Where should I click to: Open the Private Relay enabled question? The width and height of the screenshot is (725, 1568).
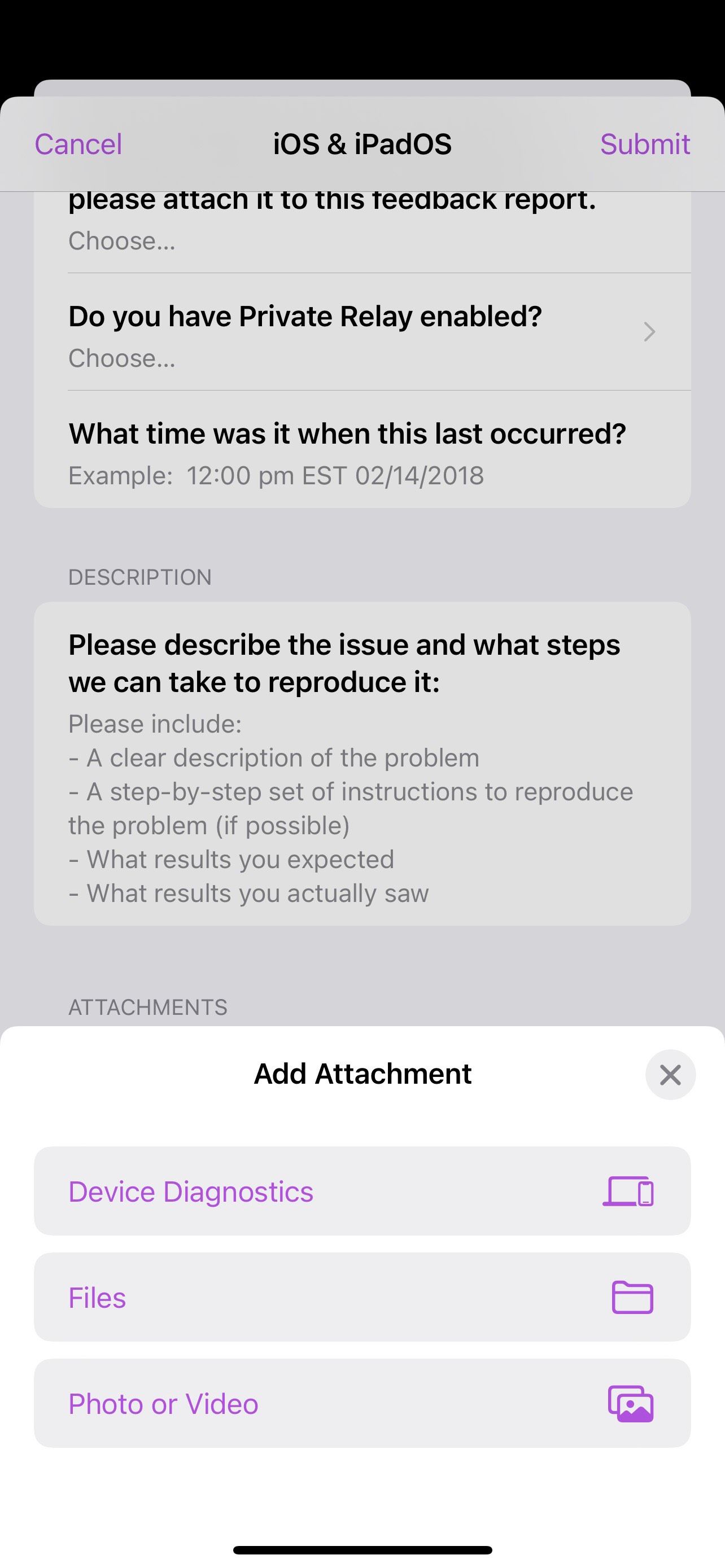point(362,332)
